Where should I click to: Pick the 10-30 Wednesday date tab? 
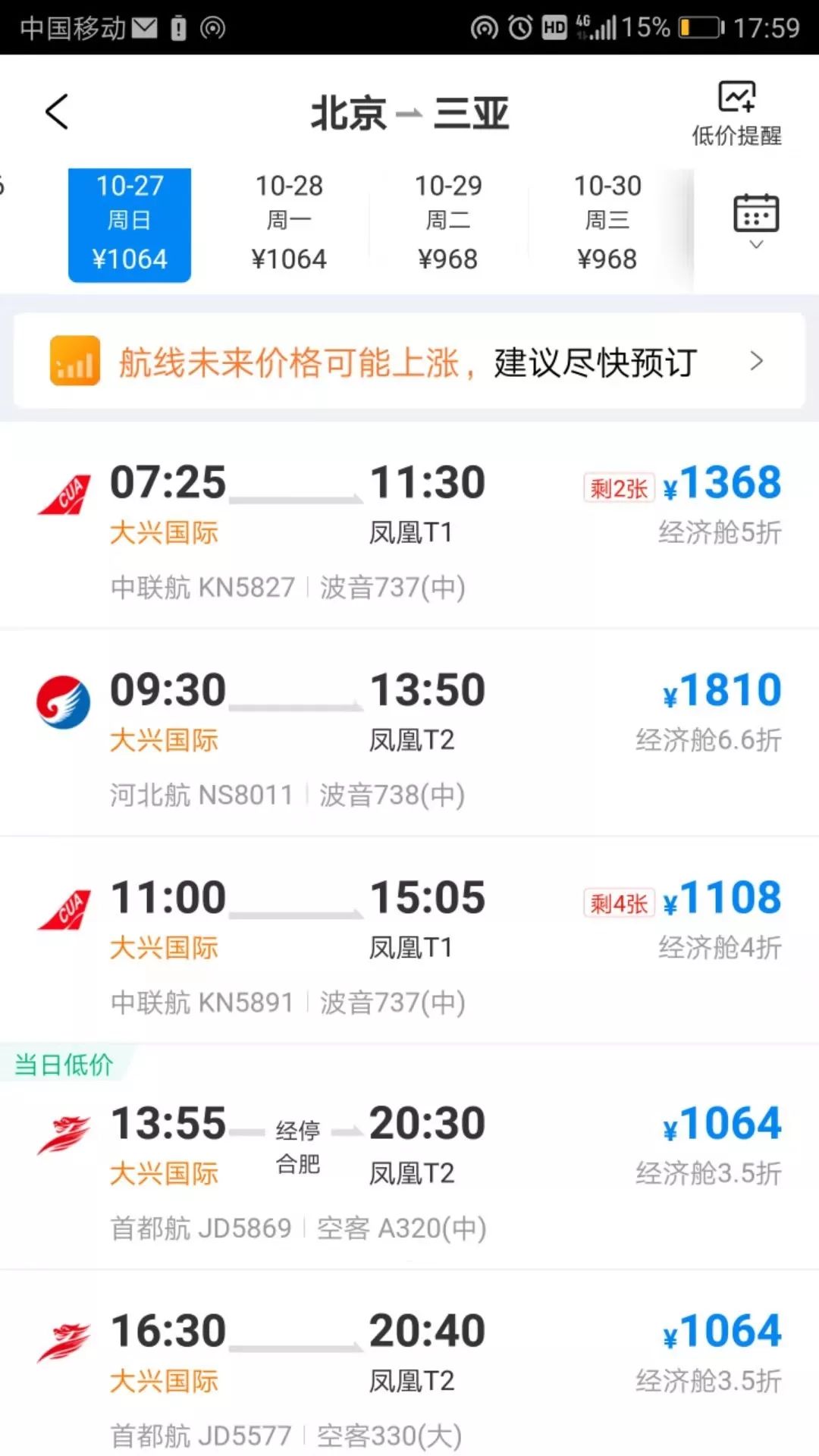pos(607,224)
